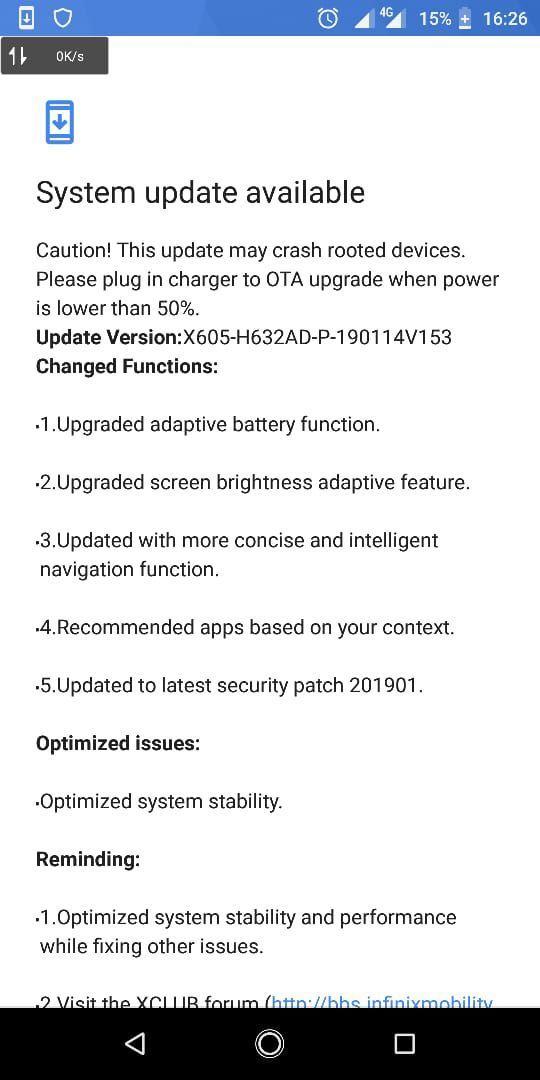Open the XCLUB forum link
The height and width of the screenshot is (1080, 540).
click(382, 1001)
